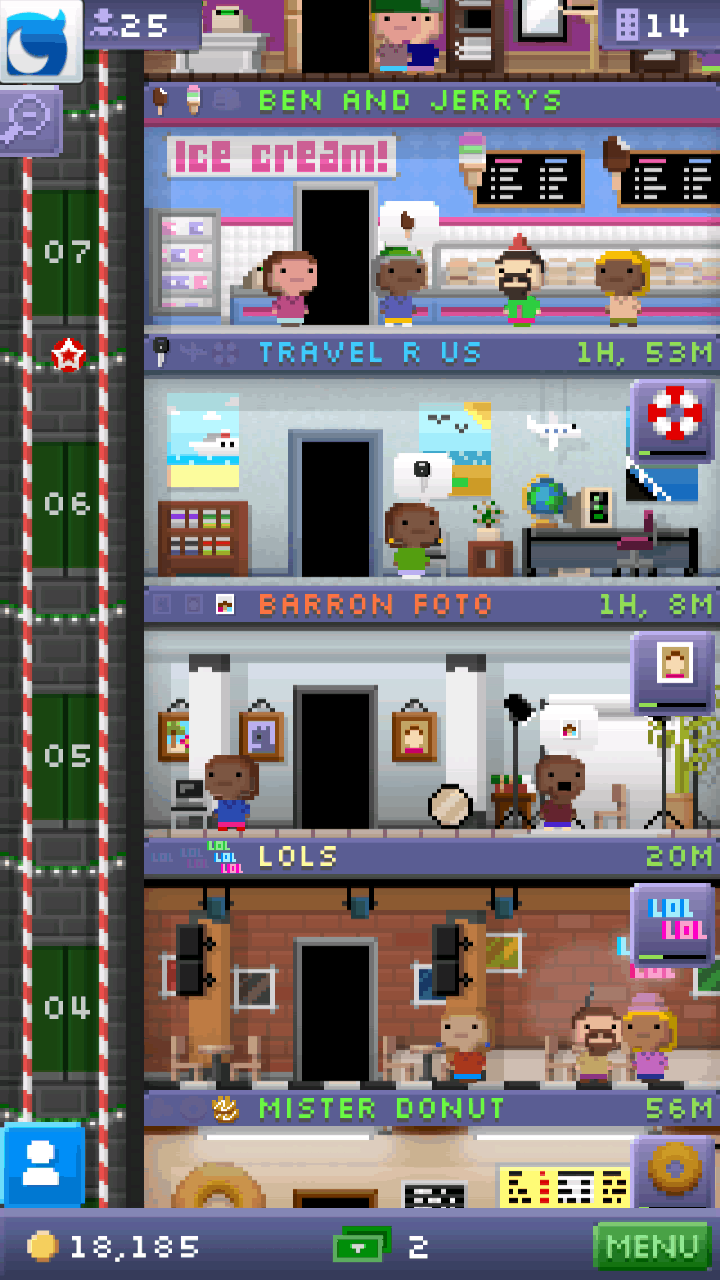Screen dimensions: 720x1280
Task: Tap the LOLS stock icon
Action: click(672, 924)
